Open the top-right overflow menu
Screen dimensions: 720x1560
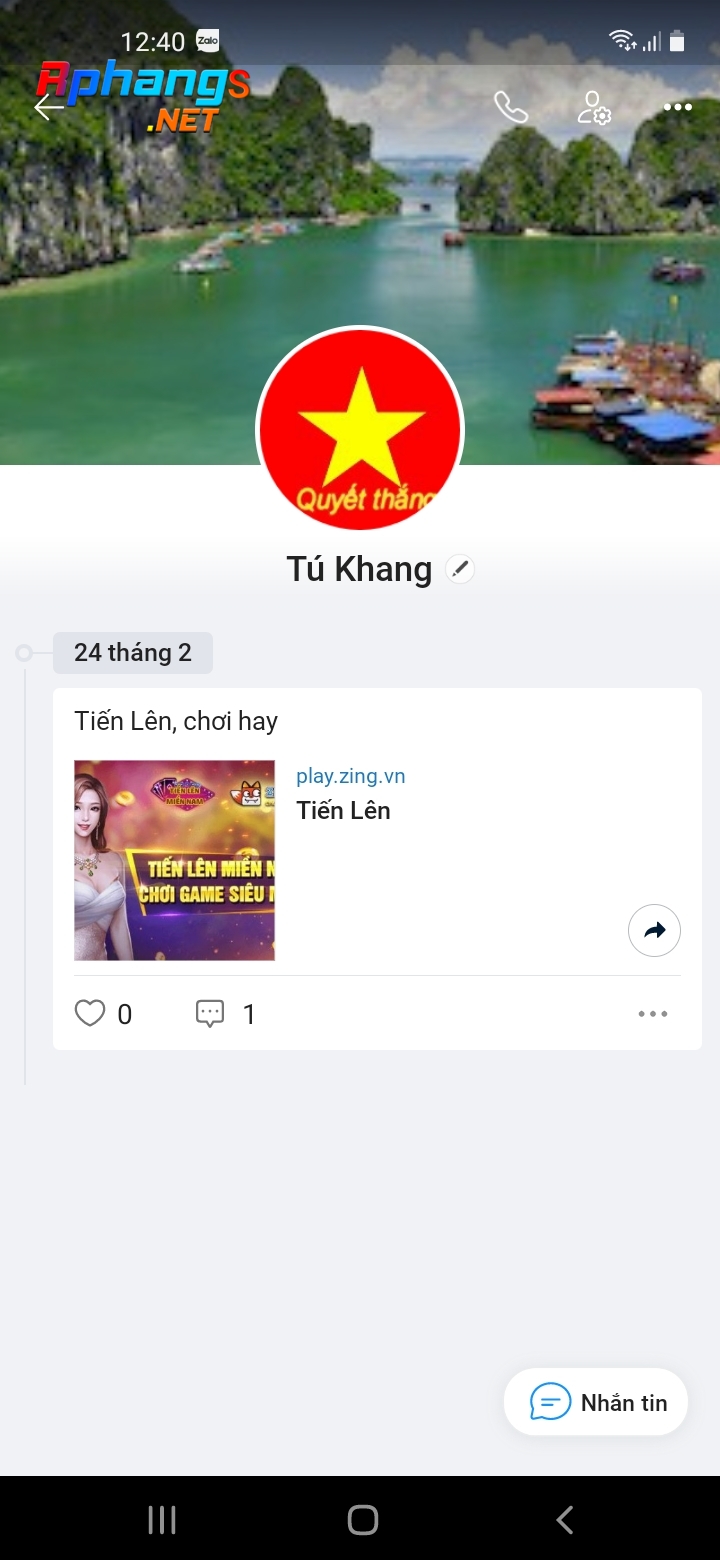point(678,107)
